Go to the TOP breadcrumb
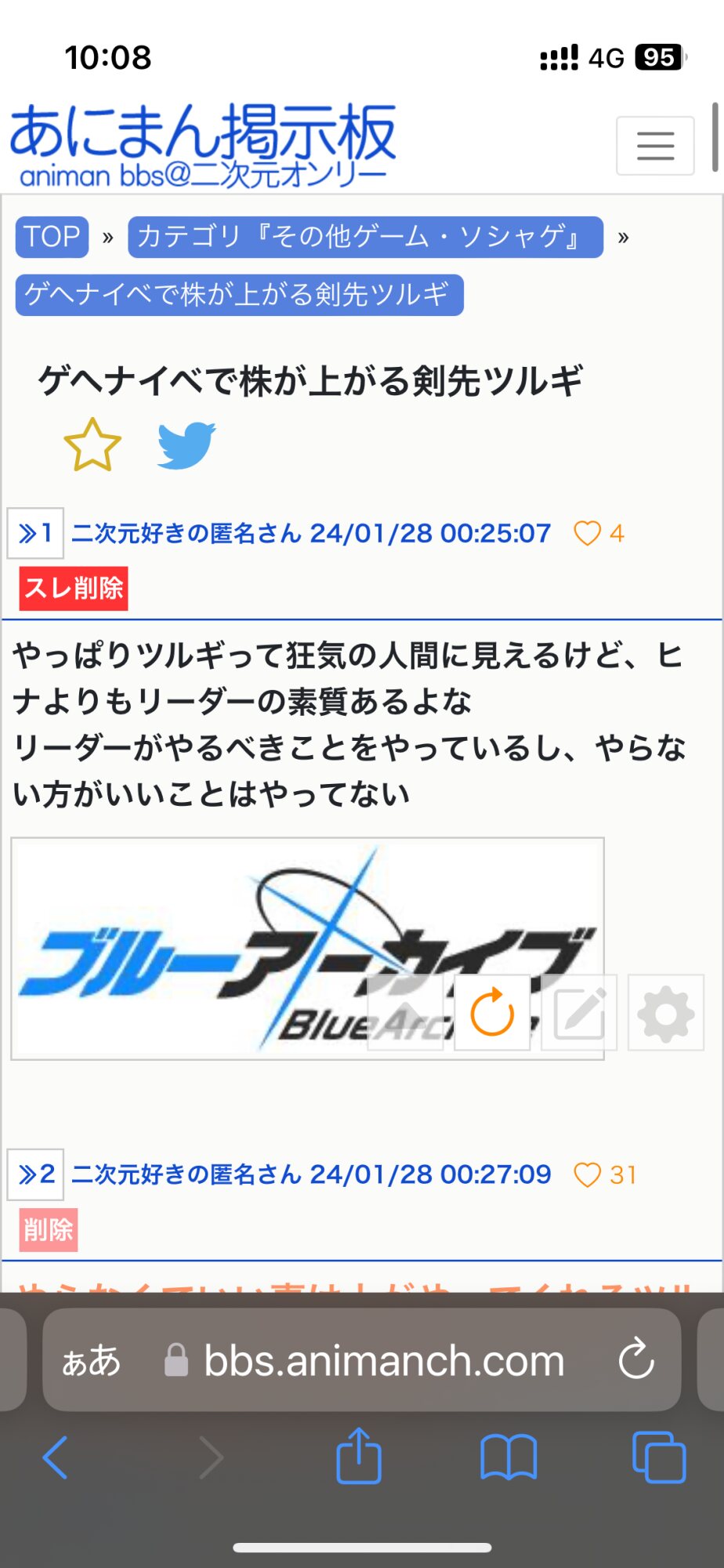Viewport: 724px width, 1568px height. click(x=52, y=237)
